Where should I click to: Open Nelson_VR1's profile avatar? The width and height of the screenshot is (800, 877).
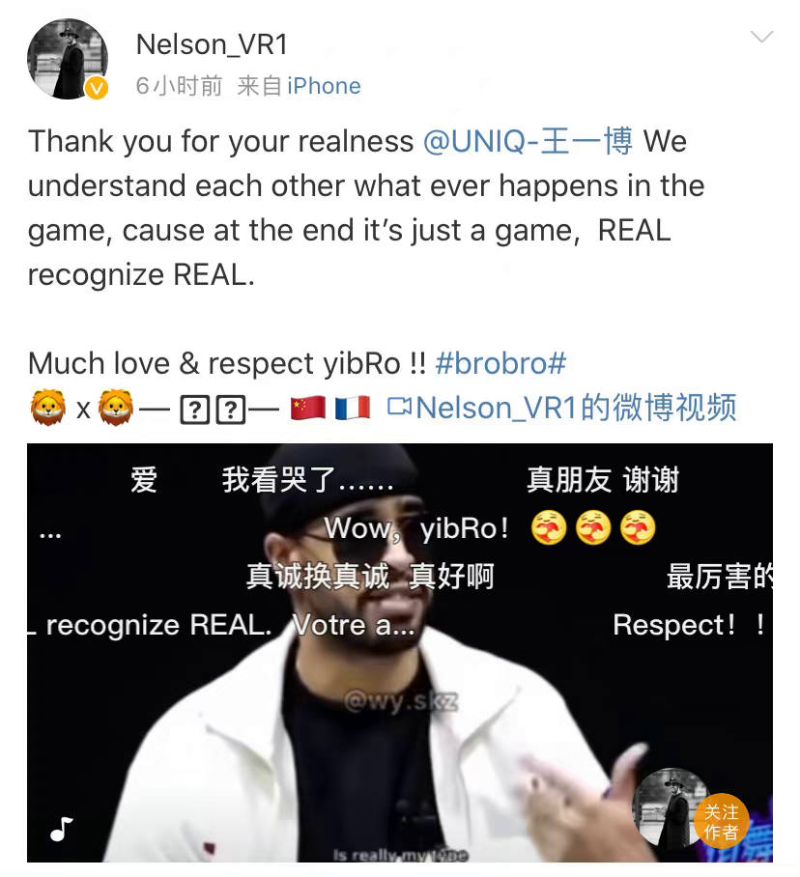pos(67,59)
